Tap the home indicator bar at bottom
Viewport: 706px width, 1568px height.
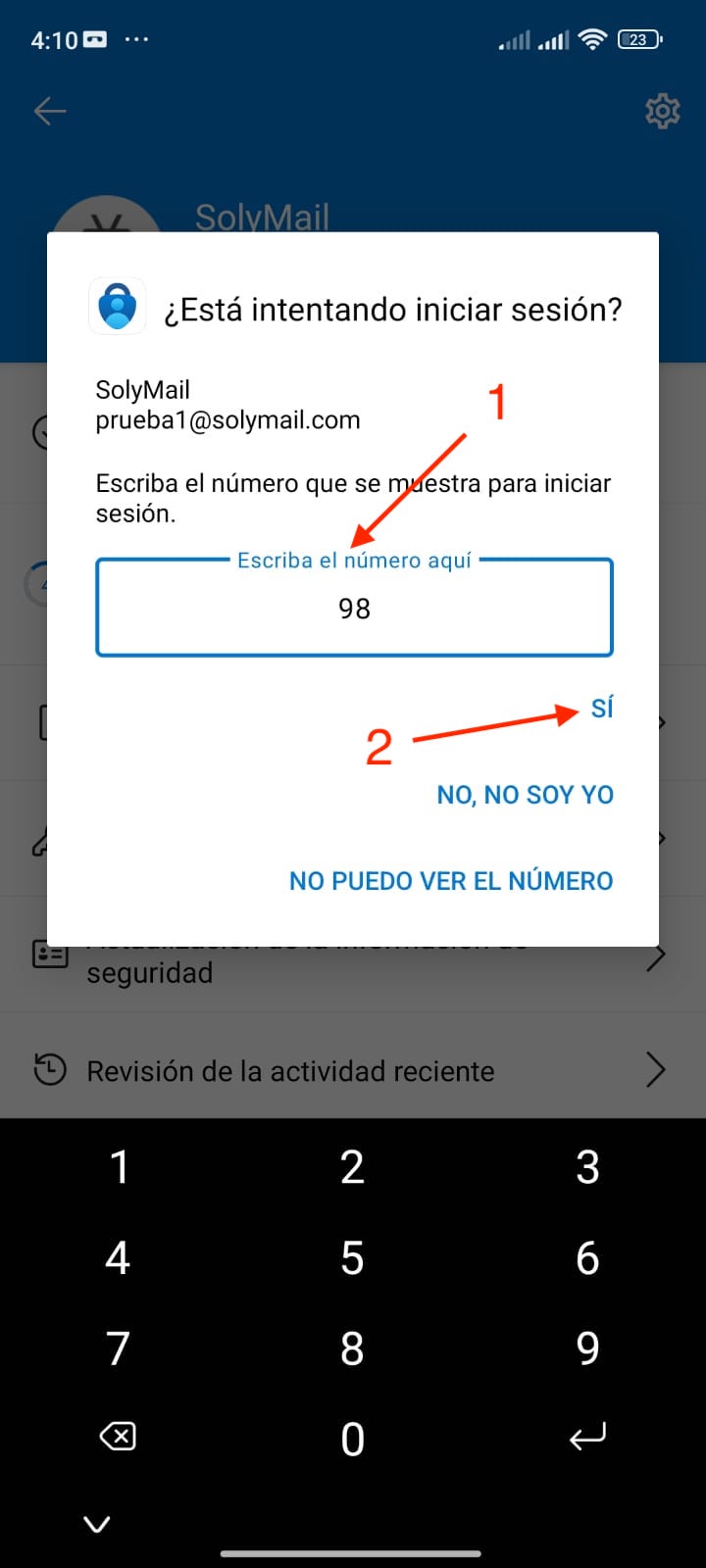[353, 1553]
